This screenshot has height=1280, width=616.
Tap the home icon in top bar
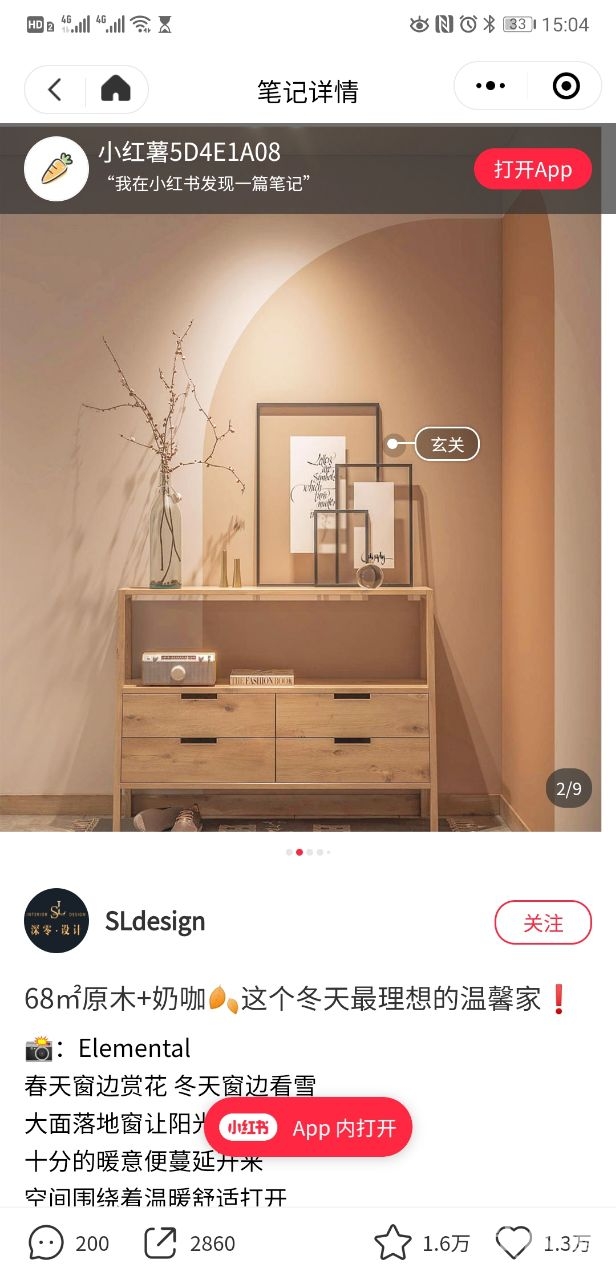tap(116, 90)
